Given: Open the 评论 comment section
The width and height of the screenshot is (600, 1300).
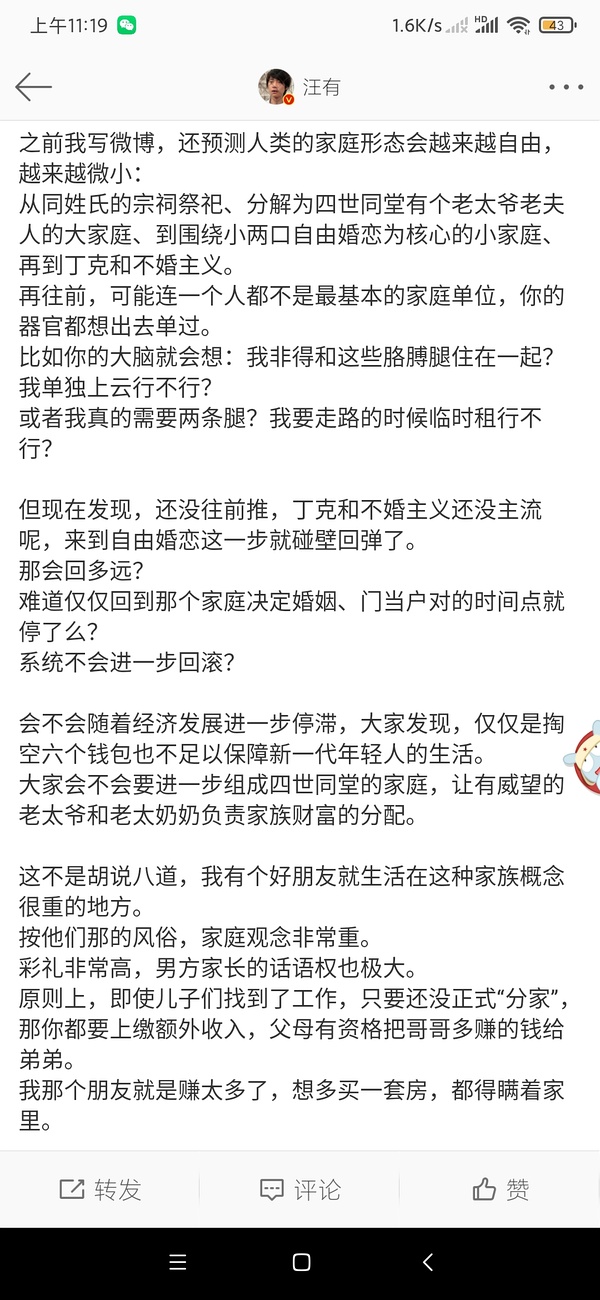Looking at the screenshot, I should coord(300,1189).
